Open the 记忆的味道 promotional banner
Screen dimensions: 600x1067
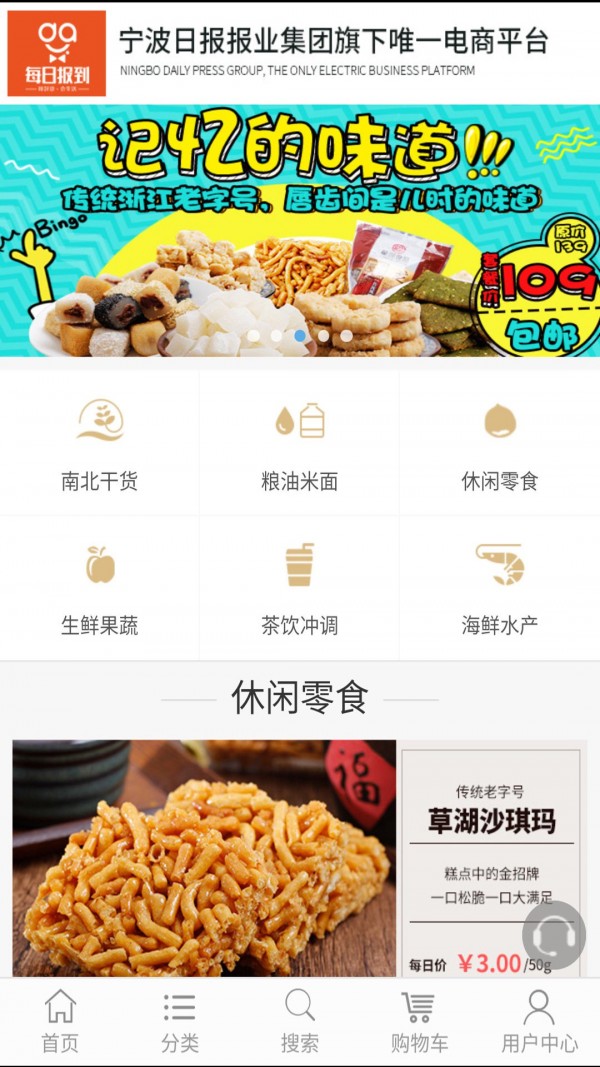click(x=300, y=230)
